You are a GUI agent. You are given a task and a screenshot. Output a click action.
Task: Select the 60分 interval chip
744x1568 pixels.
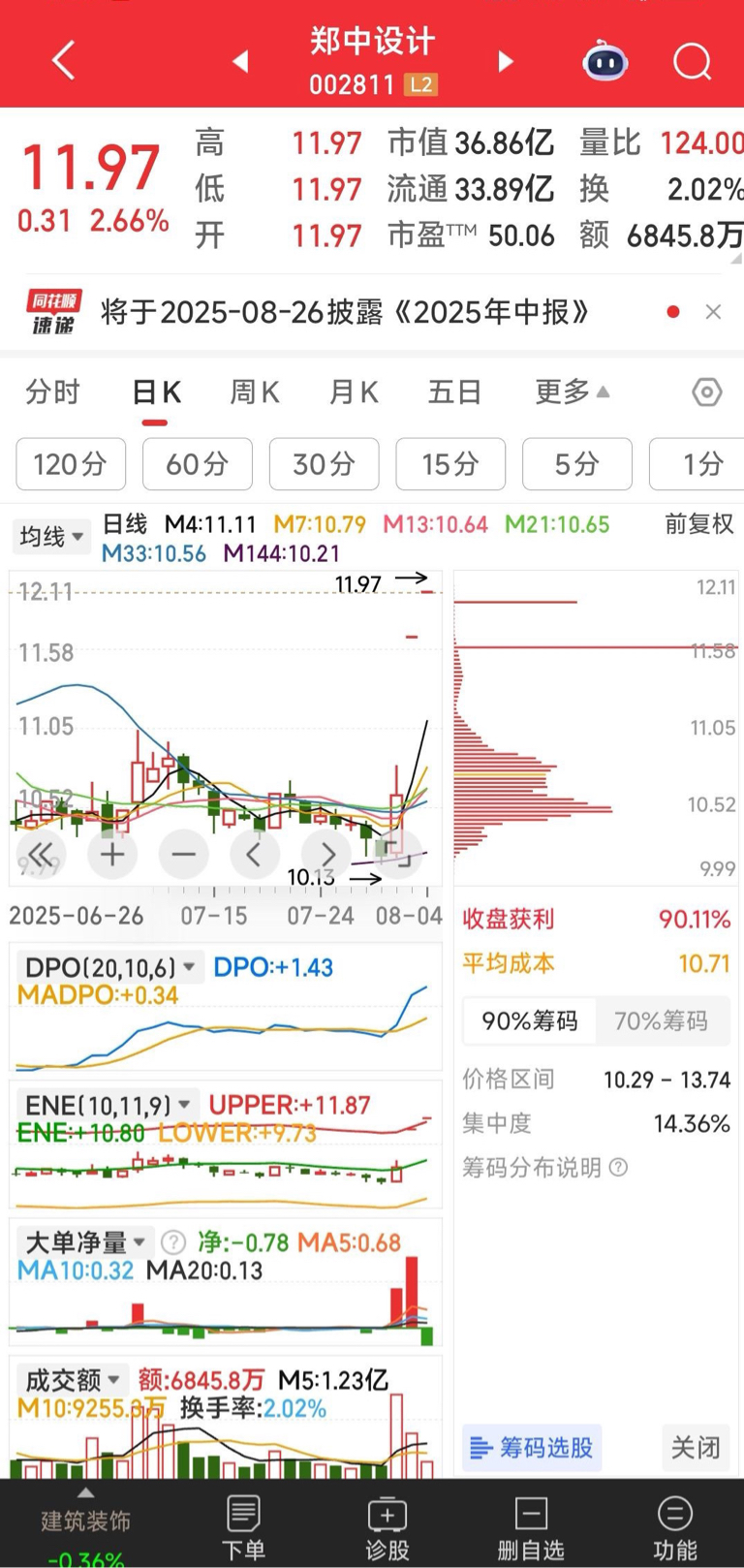198,464
